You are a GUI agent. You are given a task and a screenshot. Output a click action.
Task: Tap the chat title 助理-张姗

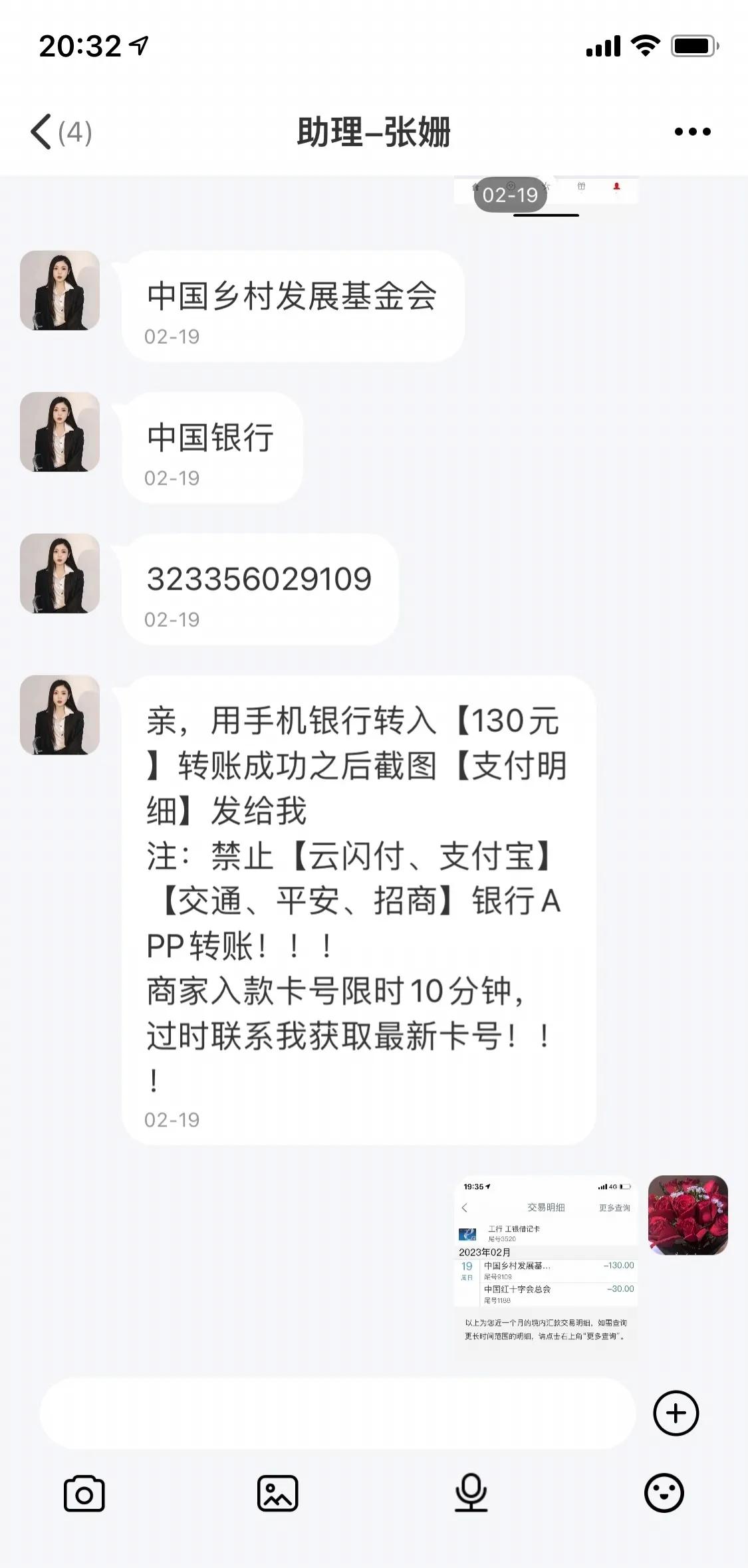point(374,132)
